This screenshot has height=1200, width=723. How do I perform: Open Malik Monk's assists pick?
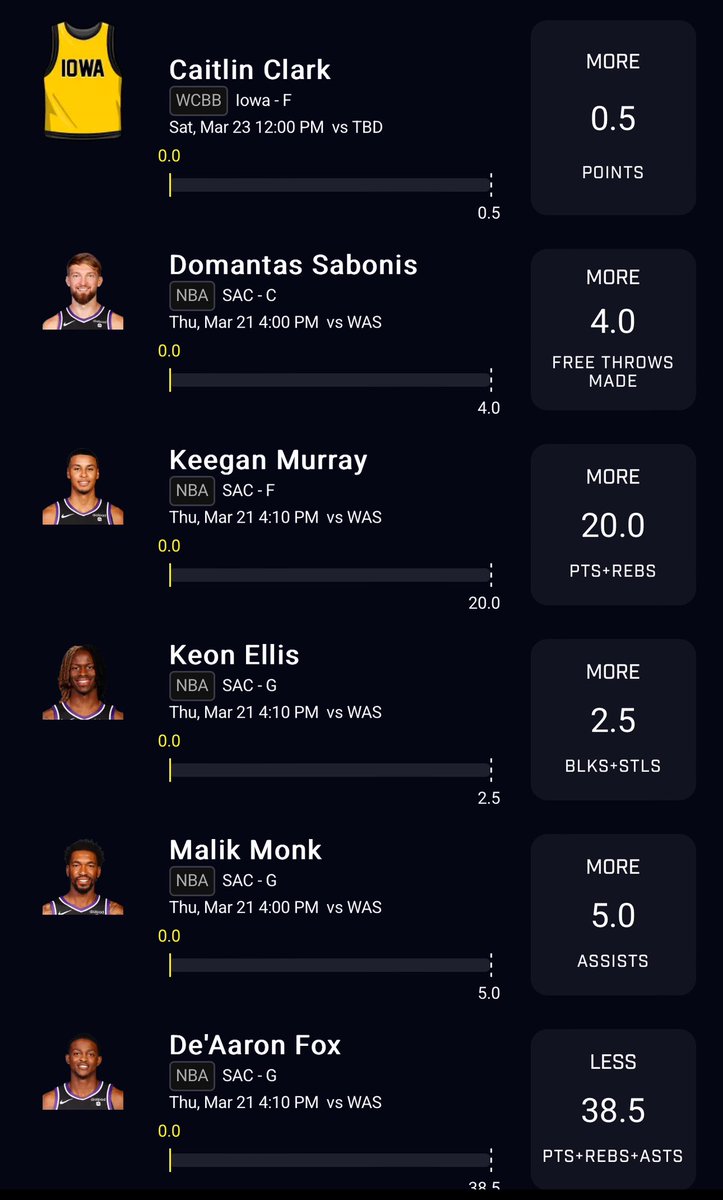point(612,915)
